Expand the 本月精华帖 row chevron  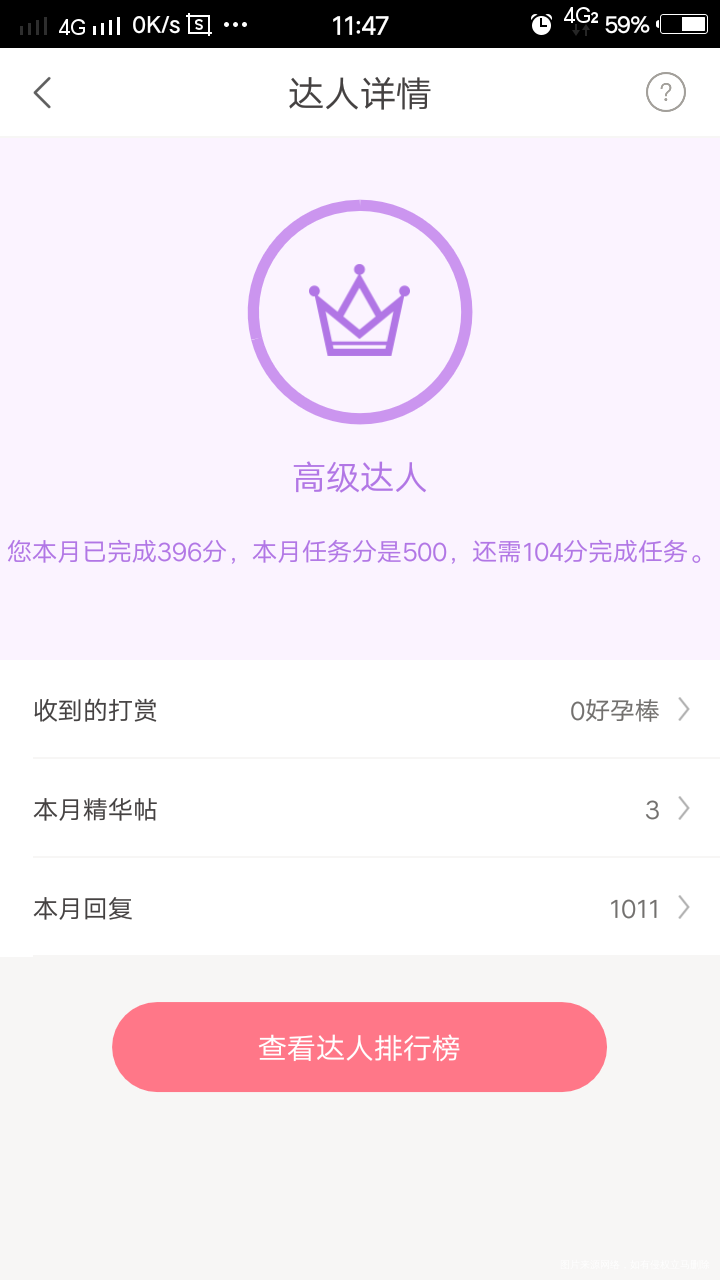tap(683, 808)
